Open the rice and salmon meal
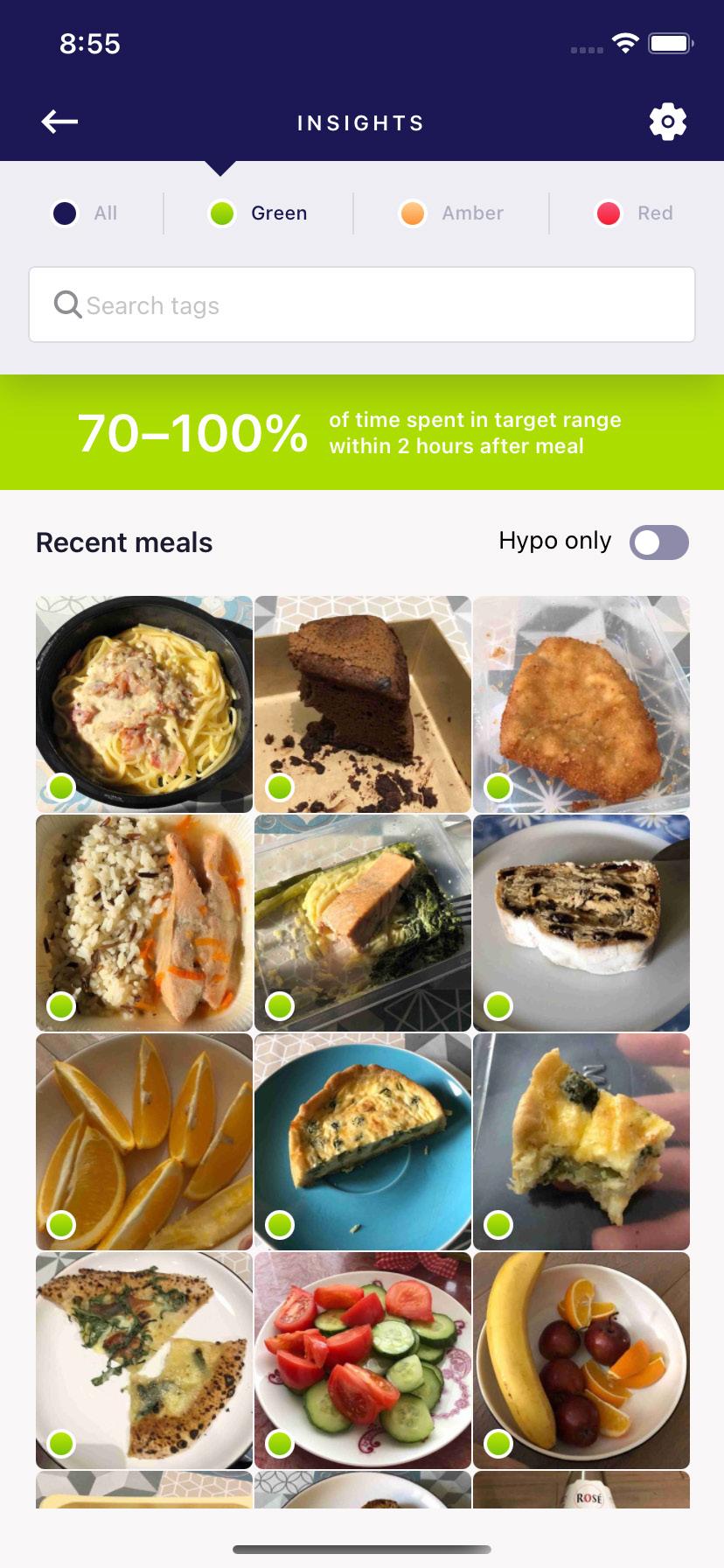Viewport: 724px width, 1568px height. coord(144,923)
